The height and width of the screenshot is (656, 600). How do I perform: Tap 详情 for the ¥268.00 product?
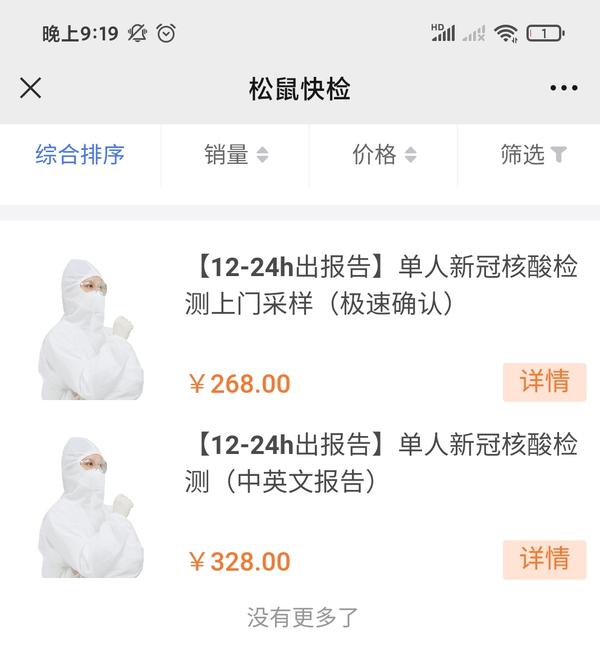(544, 382)
